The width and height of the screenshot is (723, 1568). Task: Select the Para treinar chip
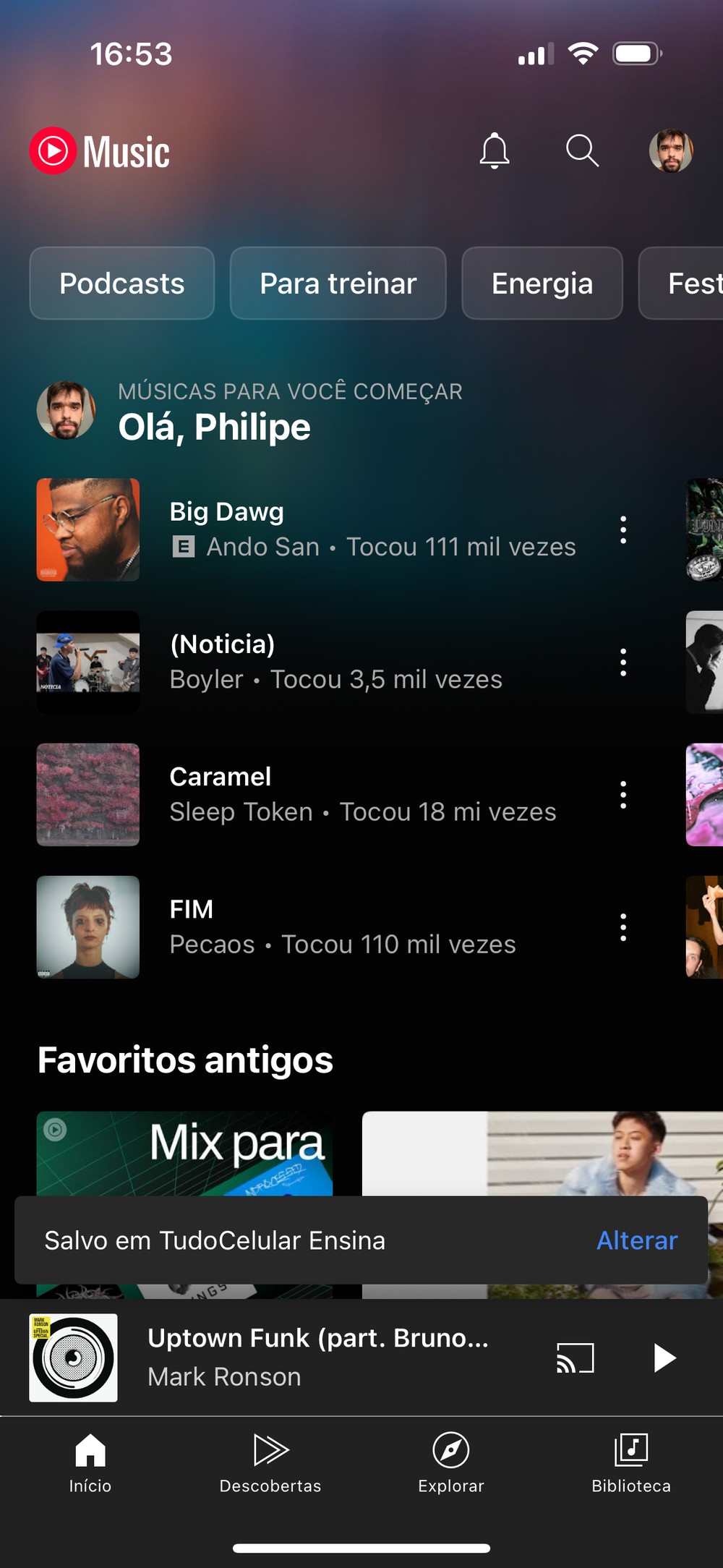point(338,284)
